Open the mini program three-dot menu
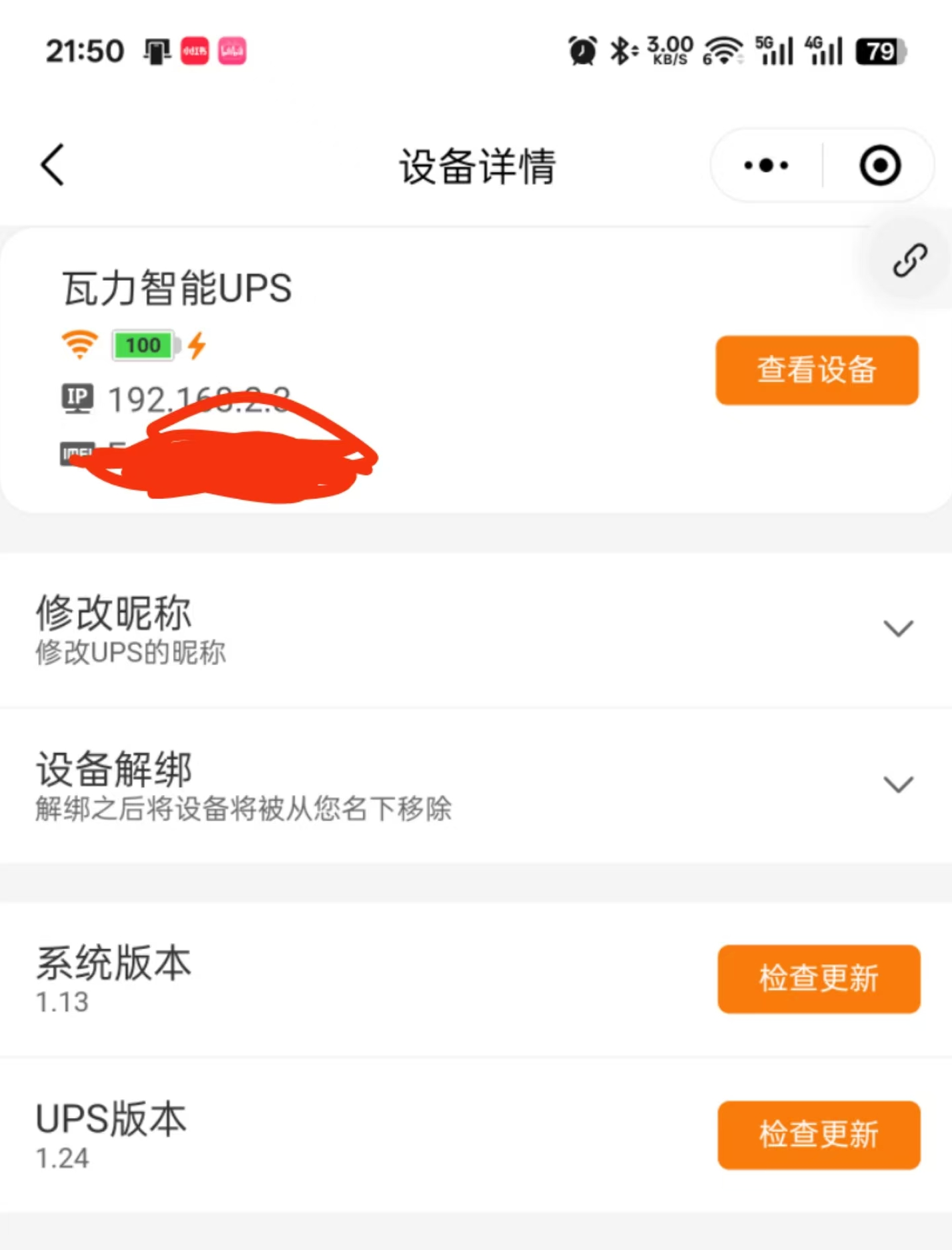Image resolution: width=952 pixels, height=1250 pixels. [766, 165]
